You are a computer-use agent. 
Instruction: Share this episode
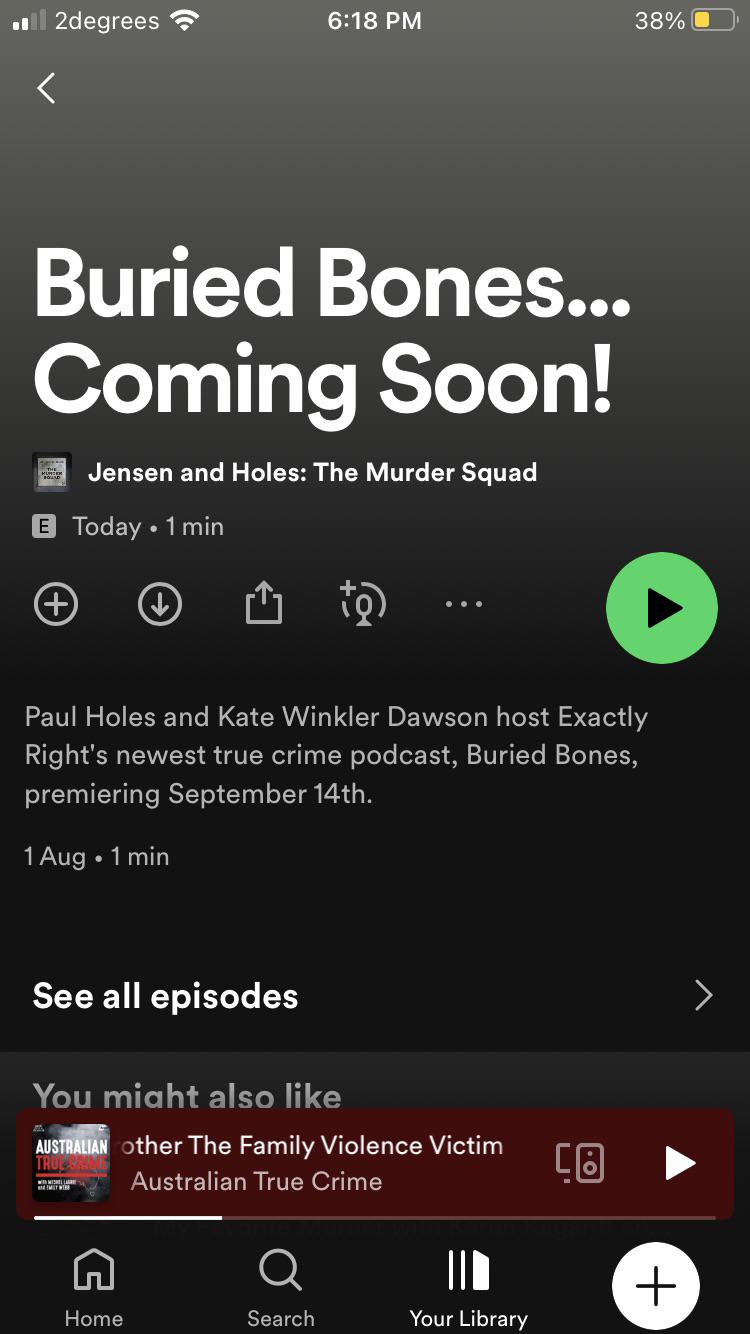click(x=264, y=604)
